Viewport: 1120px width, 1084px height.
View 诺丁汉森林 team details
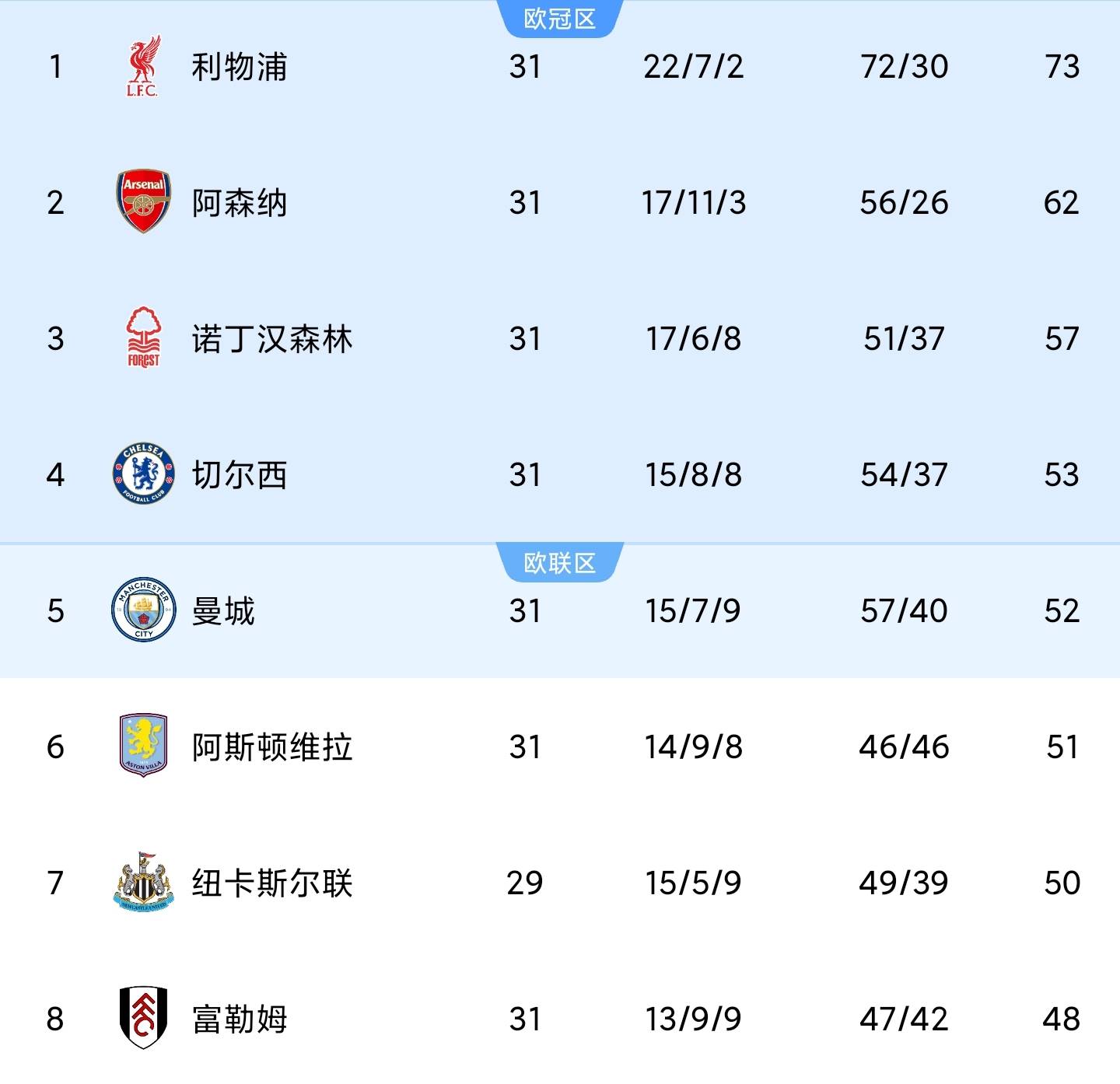coord(272,339)
